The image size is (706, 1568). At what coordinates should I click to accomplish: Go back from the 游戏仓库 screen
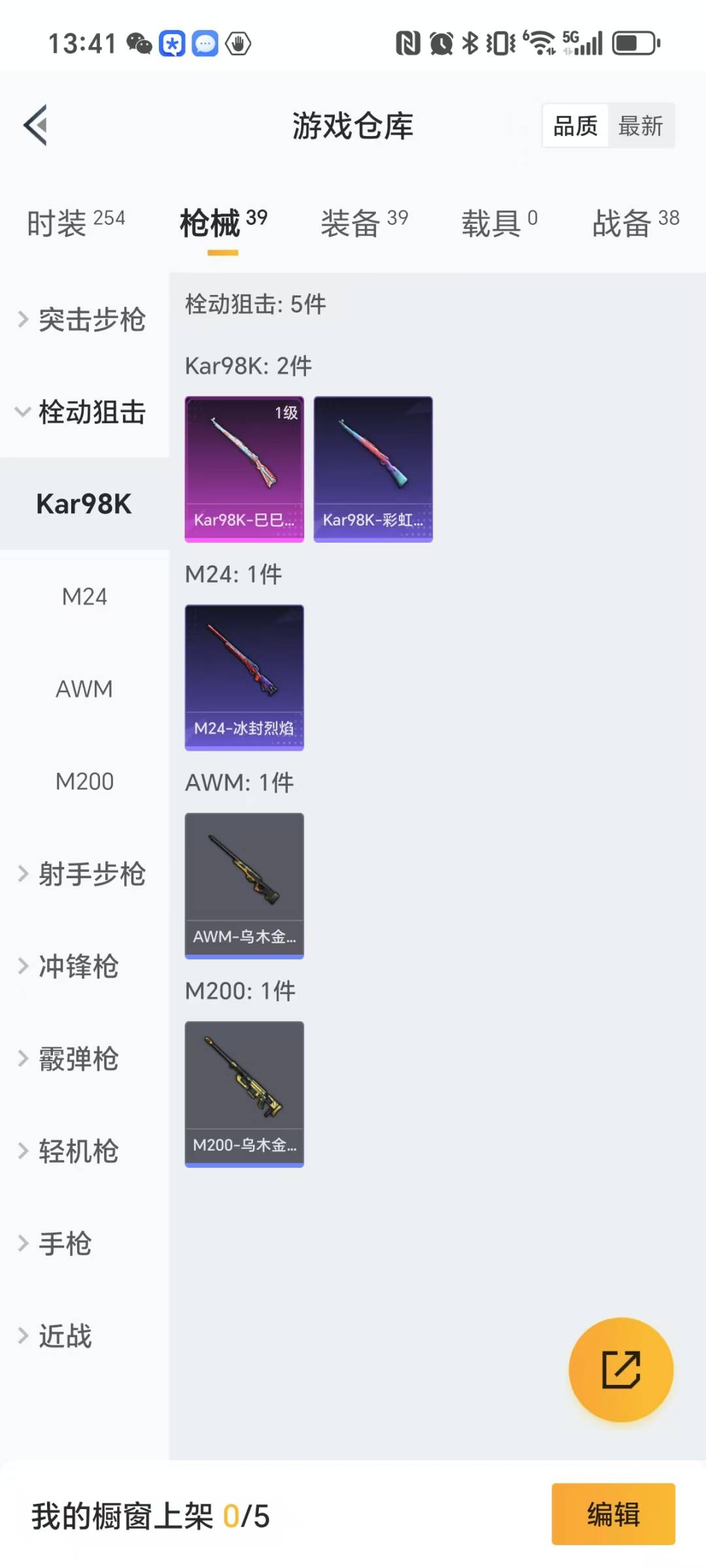[36, 125]
